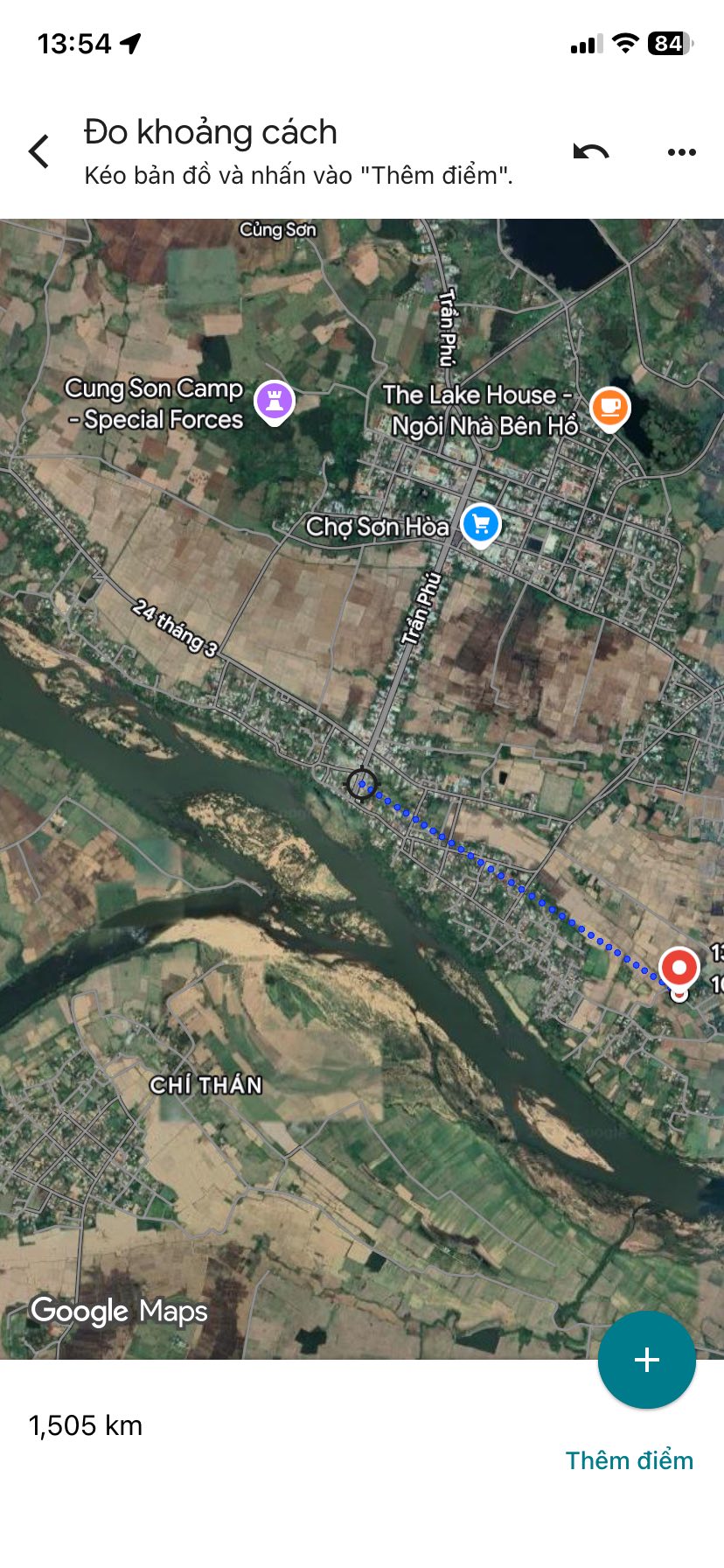
Task: Tap the red destination pin
Action: tap(679, 969)
